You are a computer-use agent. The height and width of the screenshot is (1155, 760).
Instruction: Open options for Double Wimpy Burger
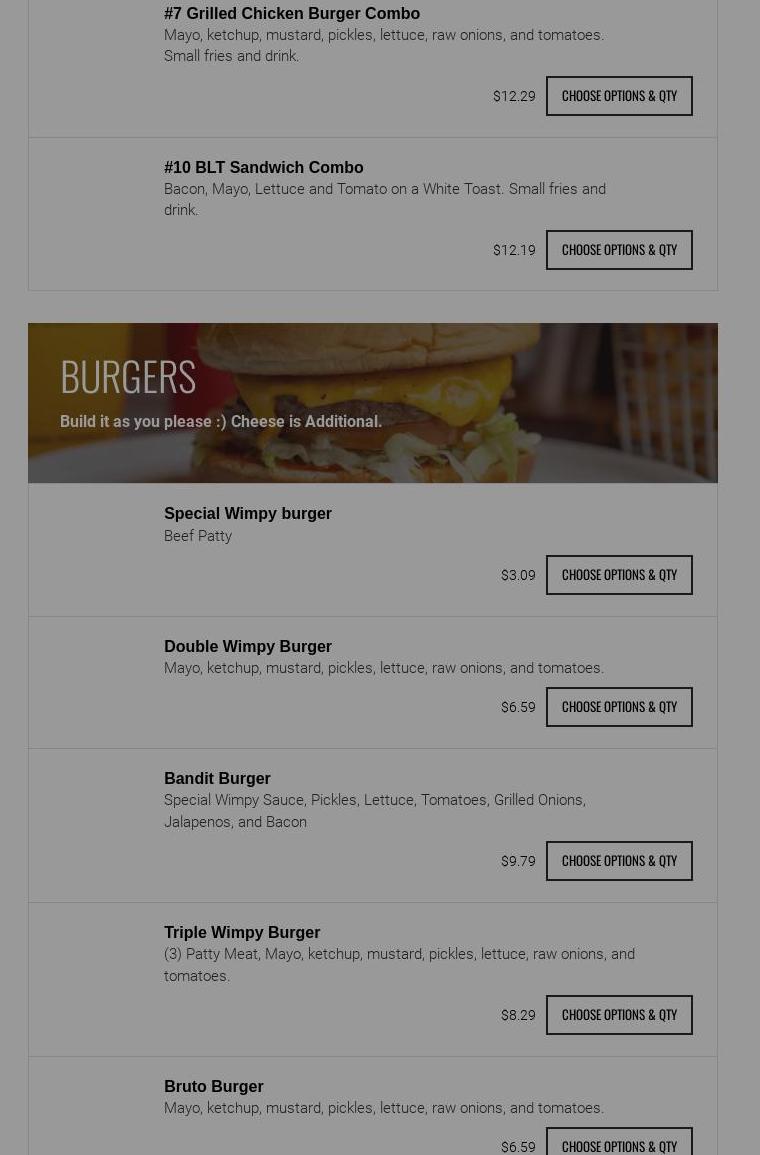[619, 707]
